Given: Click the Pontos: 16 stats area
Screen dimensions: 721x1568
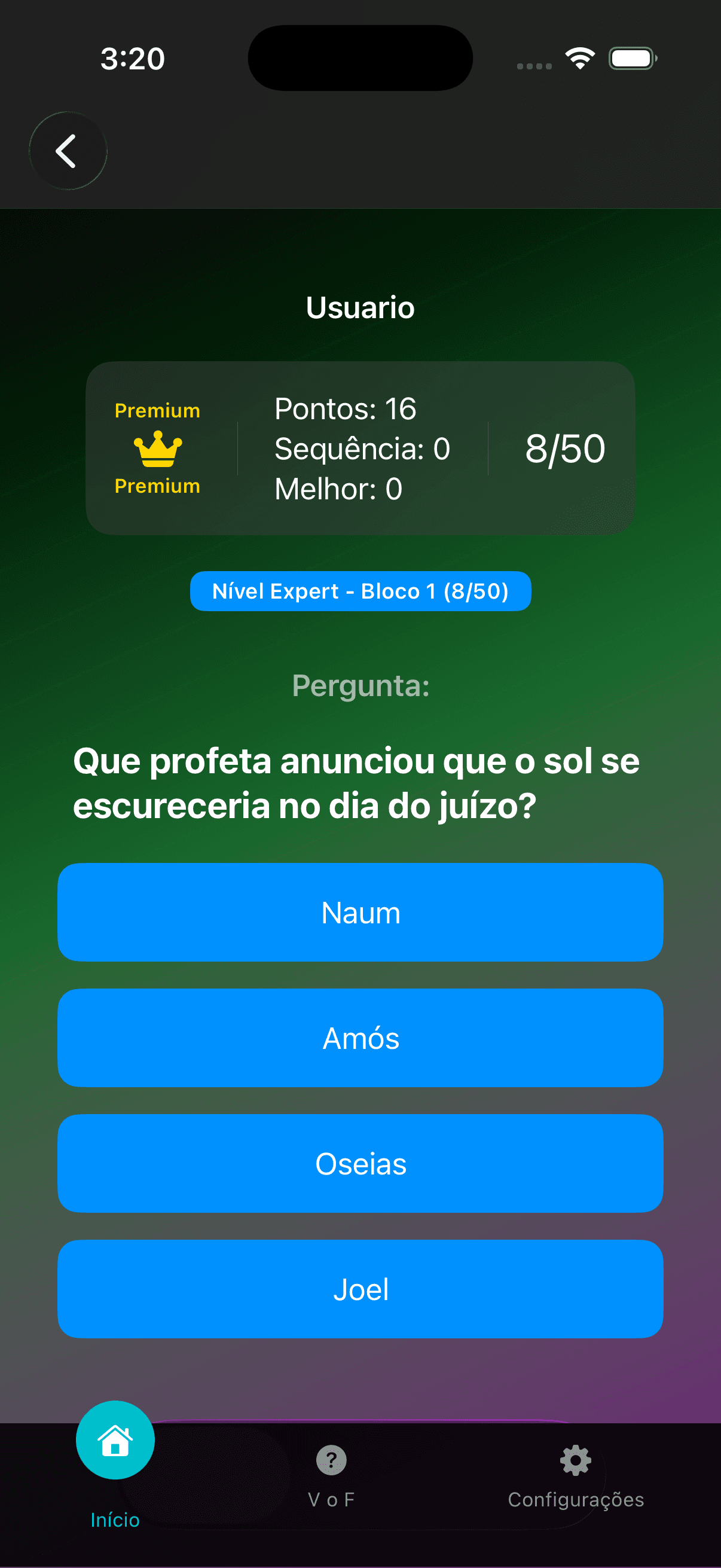Looking at the screenshot, I should click(345, 408).
